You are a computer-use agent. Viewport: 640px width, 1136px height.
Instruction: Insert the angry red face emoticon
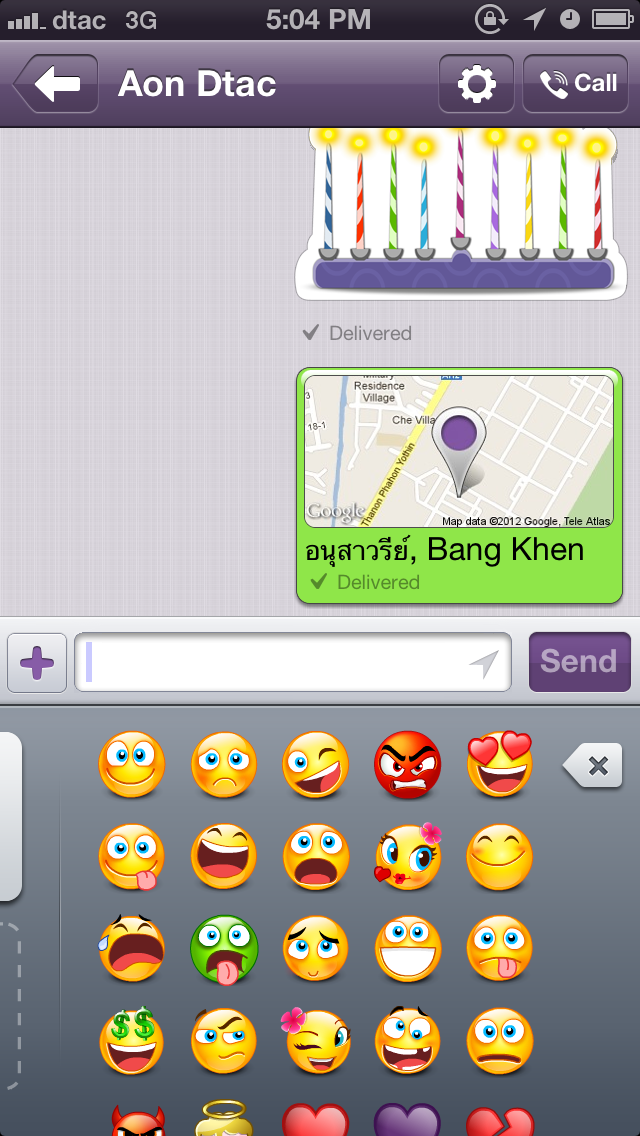tap(407, 765)
